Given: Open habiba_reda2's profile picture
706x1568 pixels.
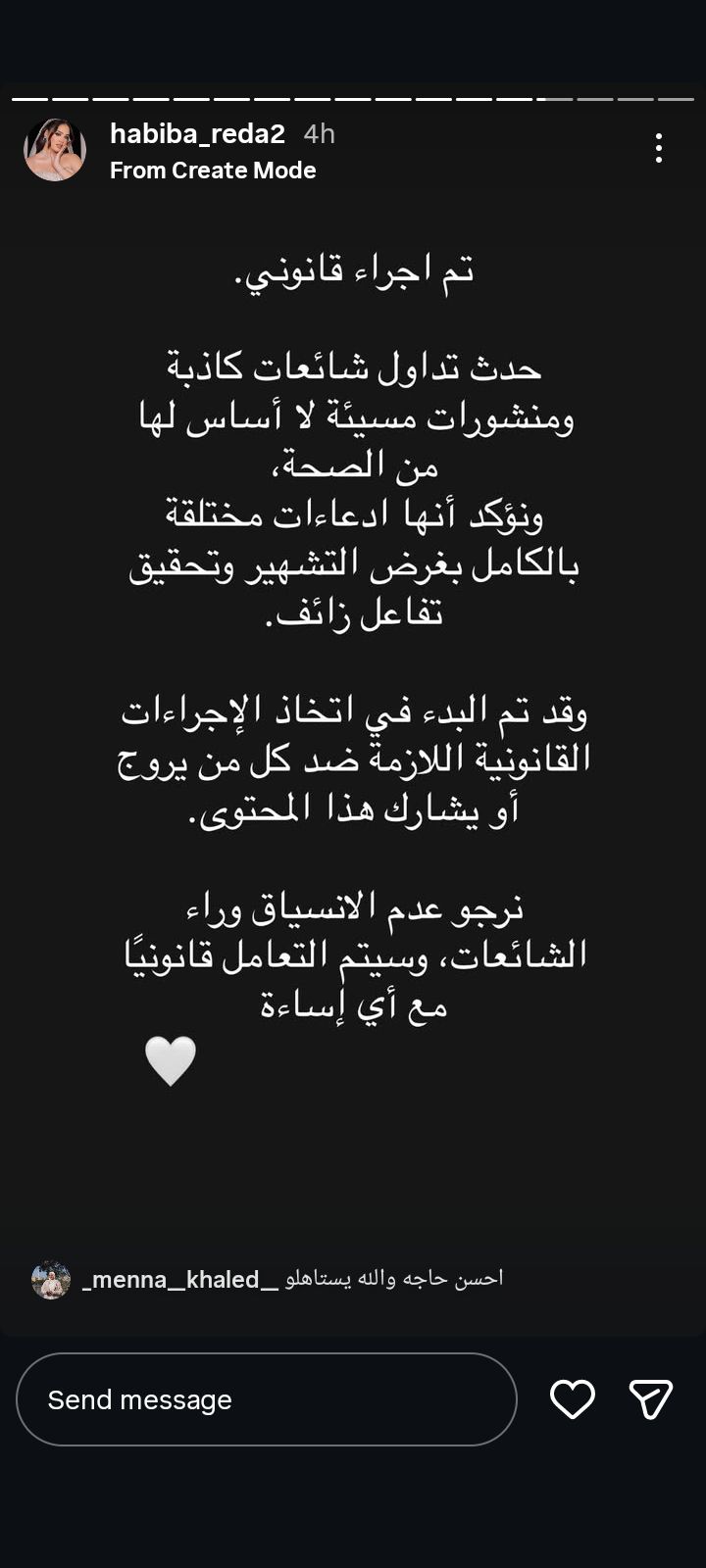Looking at the screenshot, I should point(56,149).
